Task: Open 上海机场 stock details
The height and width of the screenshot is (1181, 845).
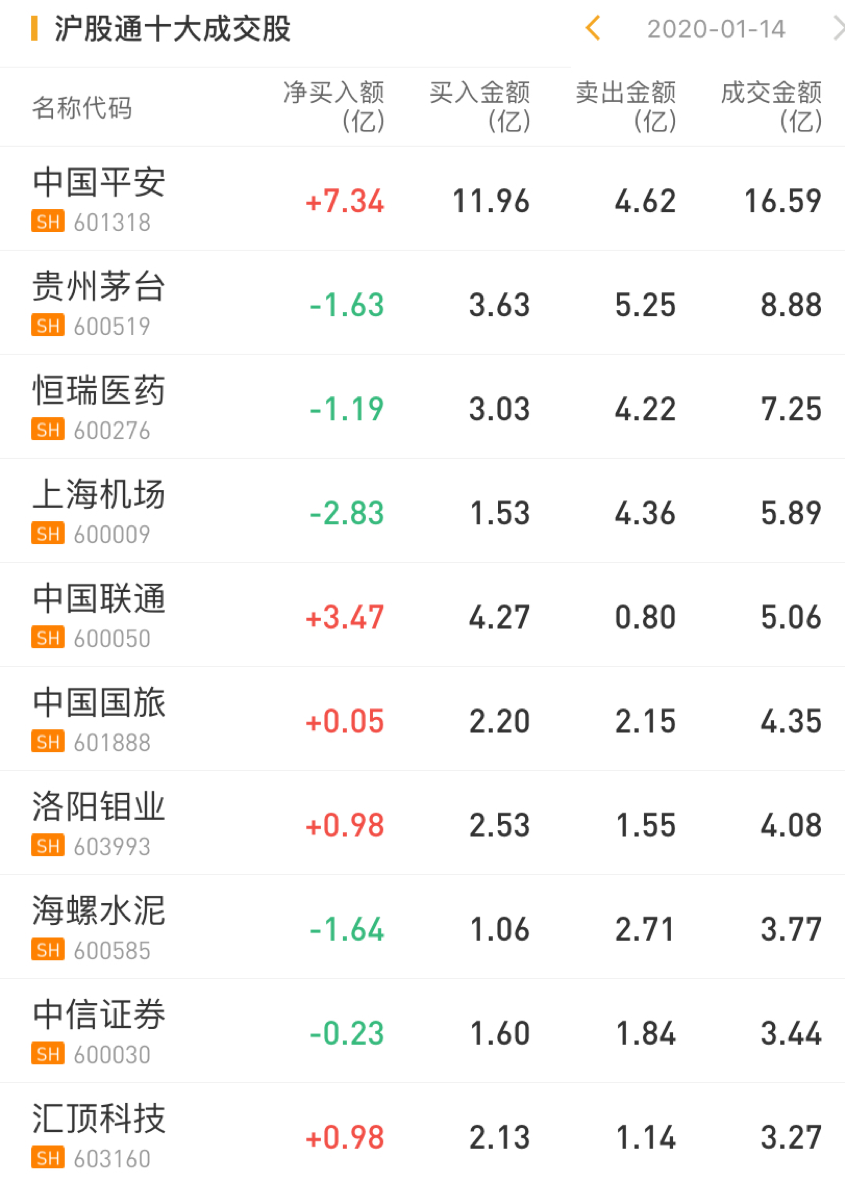Action: tap(99, 510)
